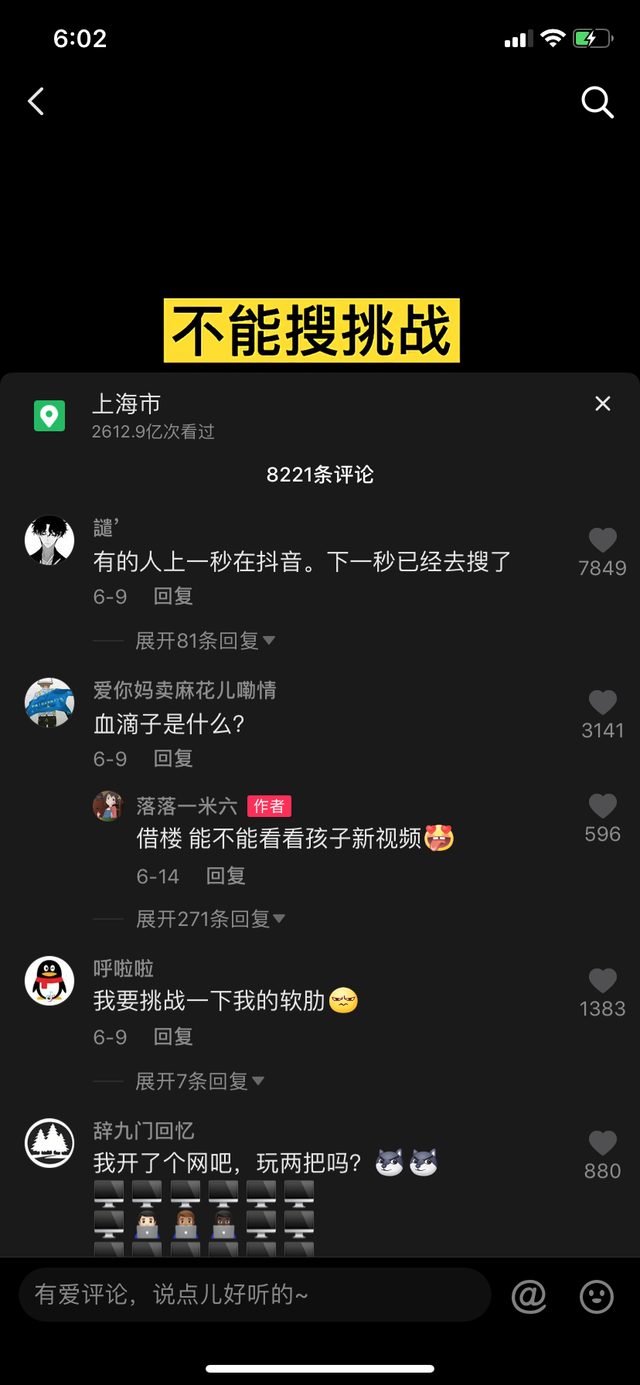Reply to 讈' comment about 抖音
Image resolution: width=640 pixels, height=1385 pixels.
click(173, 596)
